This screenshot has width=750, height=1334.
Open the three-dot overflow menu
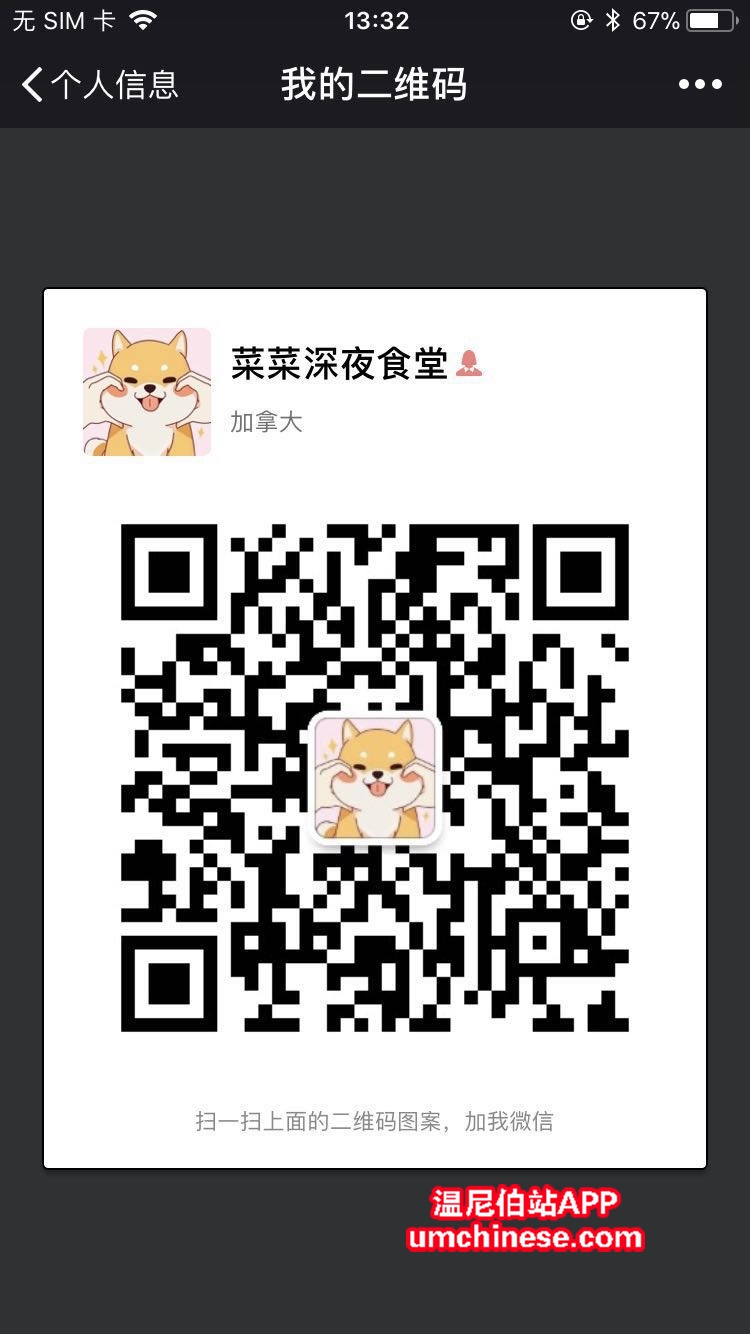point(700,85)
